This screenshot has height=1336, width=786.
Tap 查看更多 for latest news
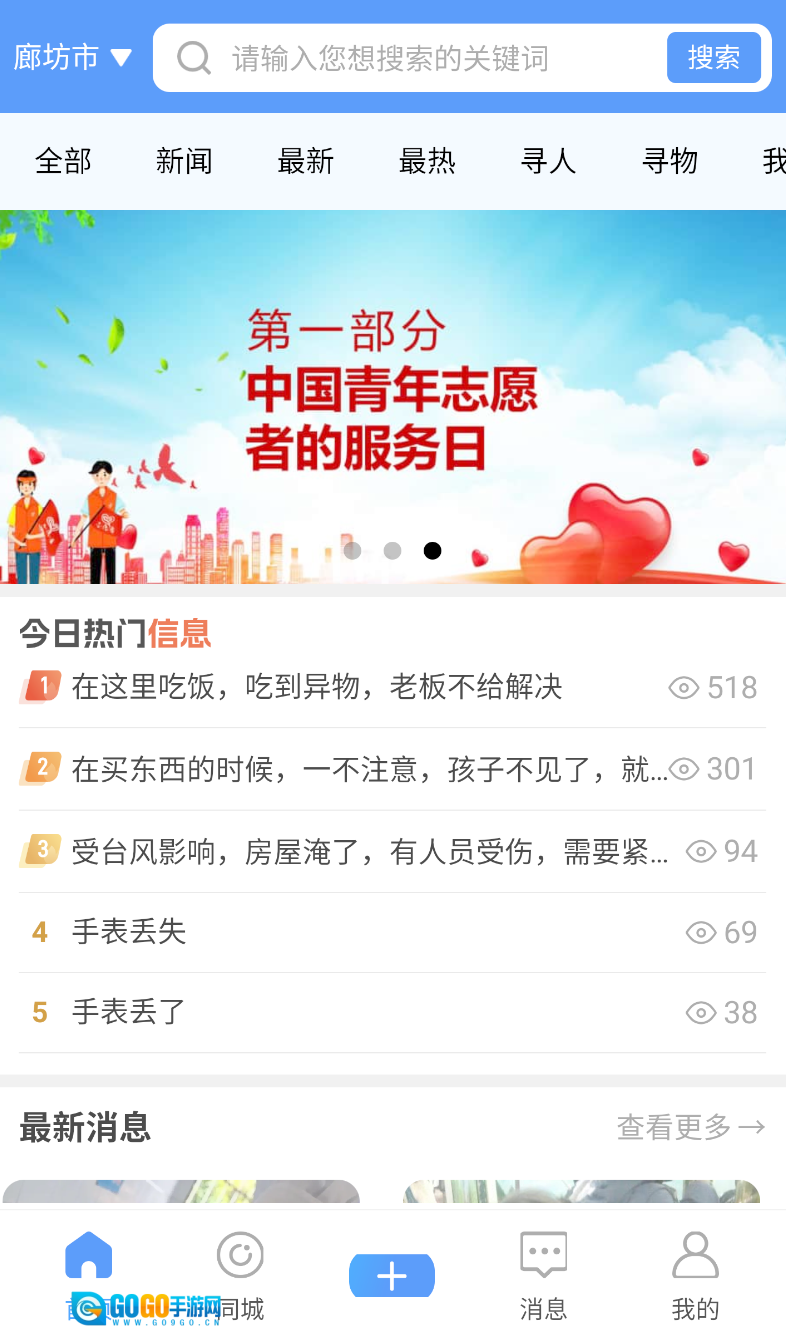click(690, 1128)
